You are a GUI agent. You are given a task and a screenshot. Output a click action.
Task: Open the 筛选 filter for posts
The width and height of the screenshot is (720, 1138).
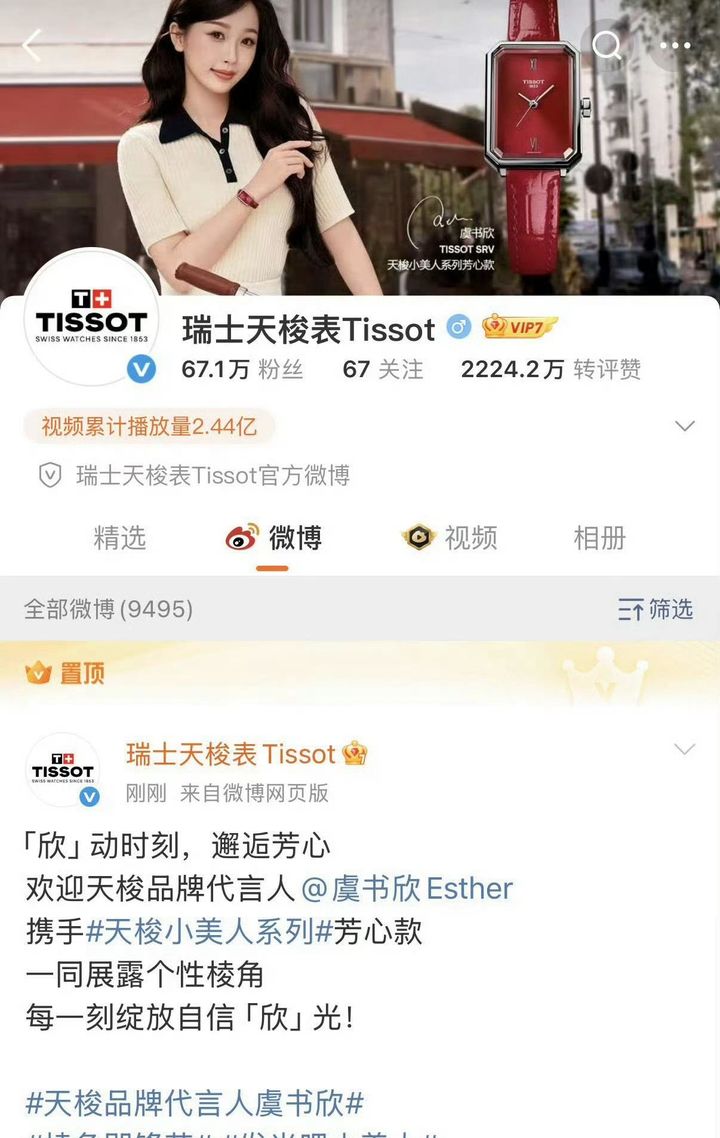click(656, 609)
